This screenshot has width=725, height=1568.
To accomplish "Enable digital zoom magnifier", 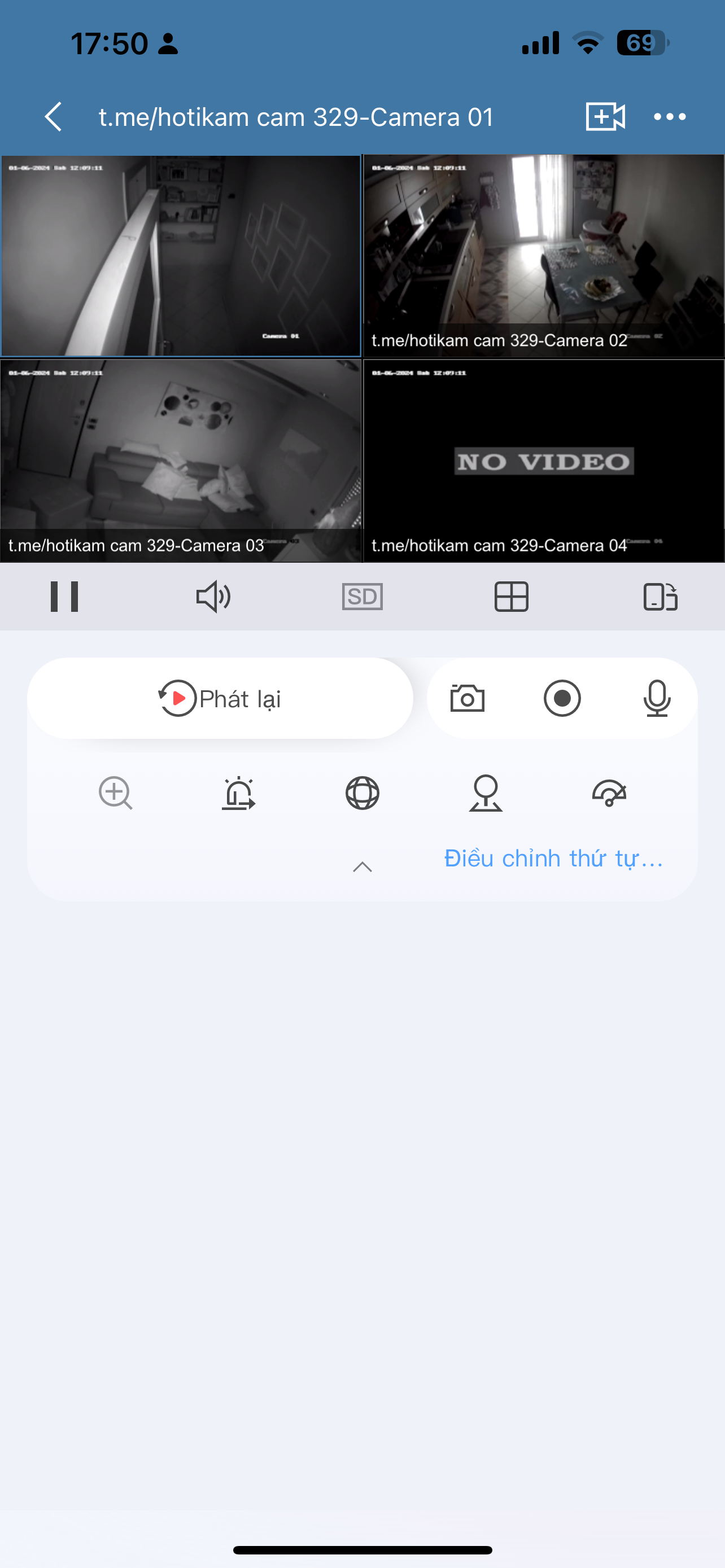I will [116, 793].
